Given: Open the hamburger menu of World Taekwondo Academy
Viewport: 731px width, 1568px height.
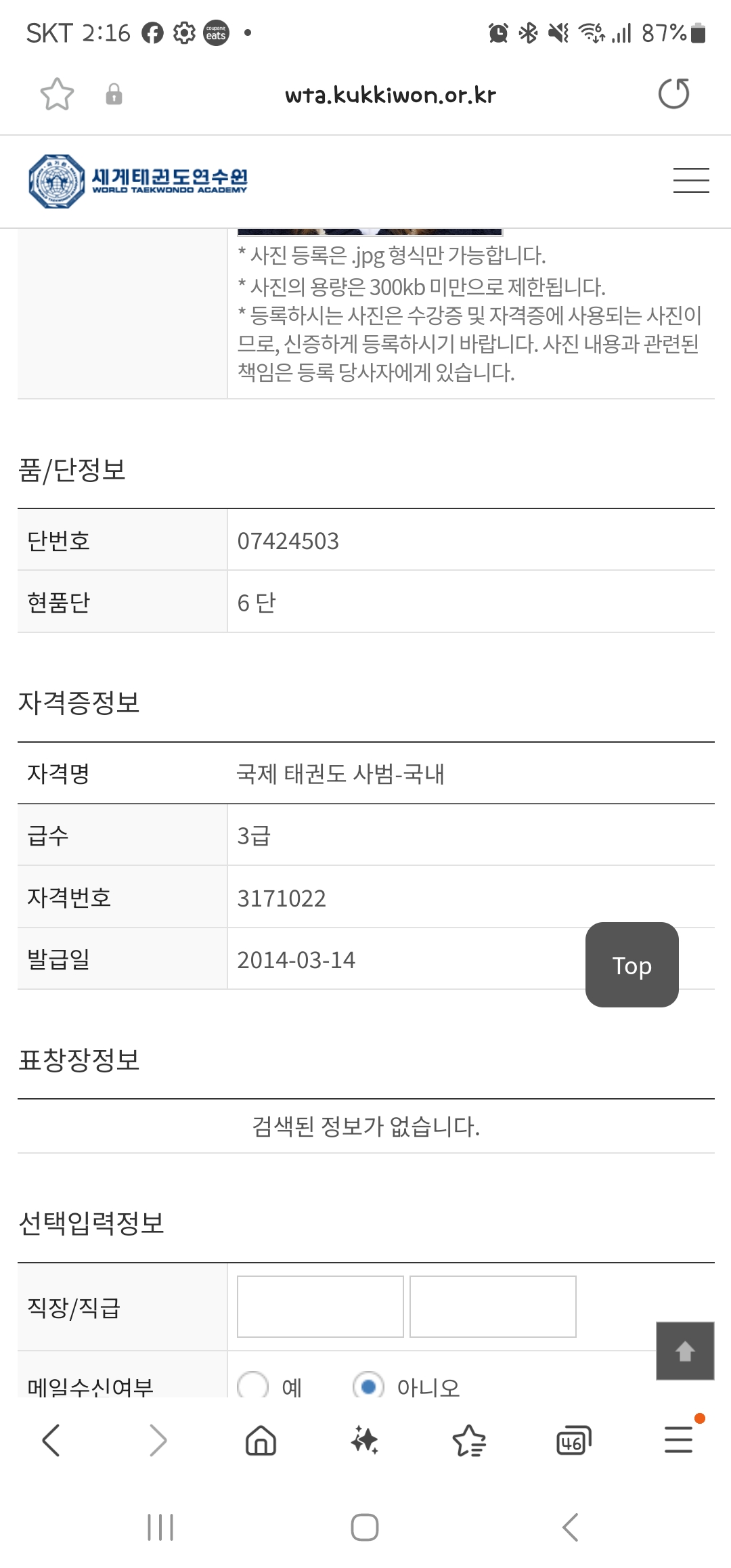Looking at the screenshot, I should point(691,181).
